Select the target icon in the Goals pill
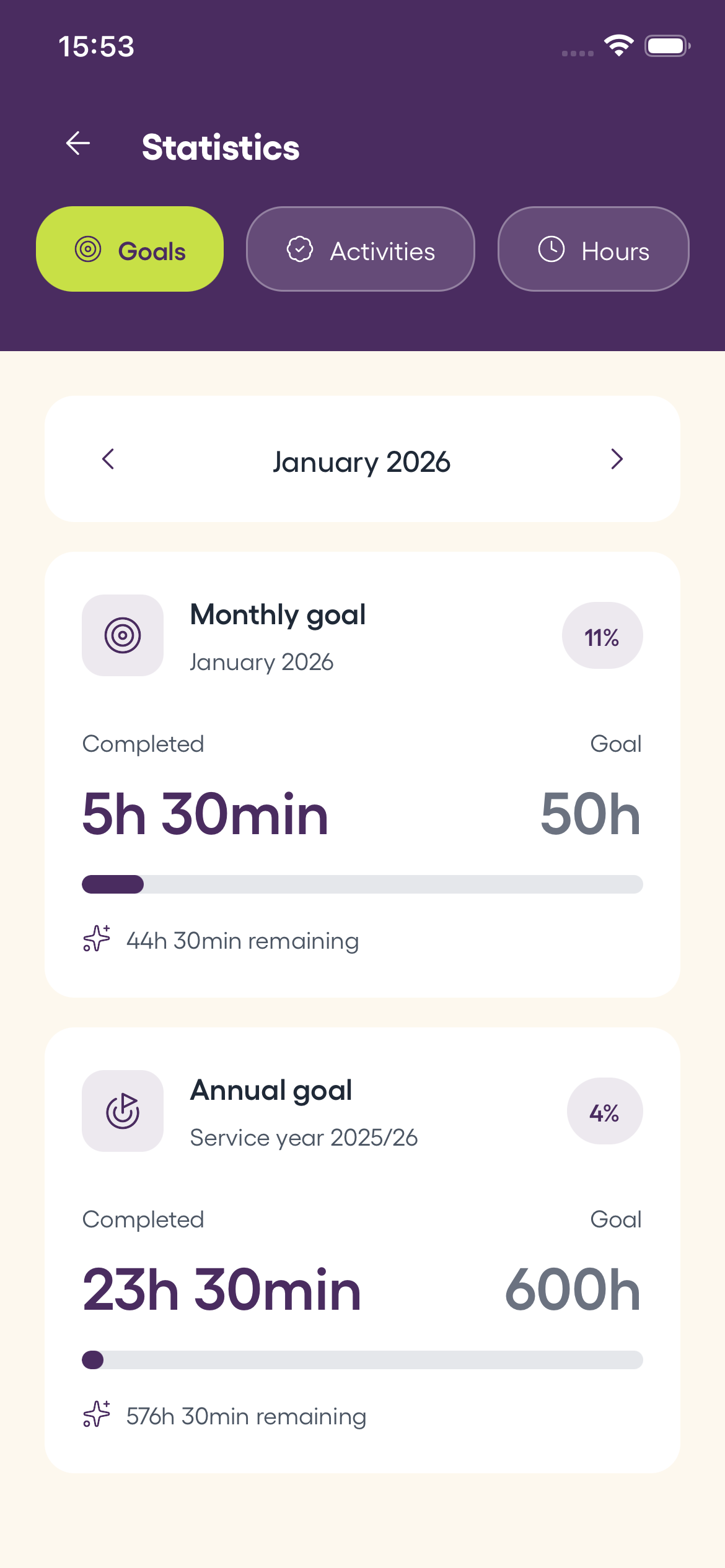The image size is (725, 1568). [87, 249]
